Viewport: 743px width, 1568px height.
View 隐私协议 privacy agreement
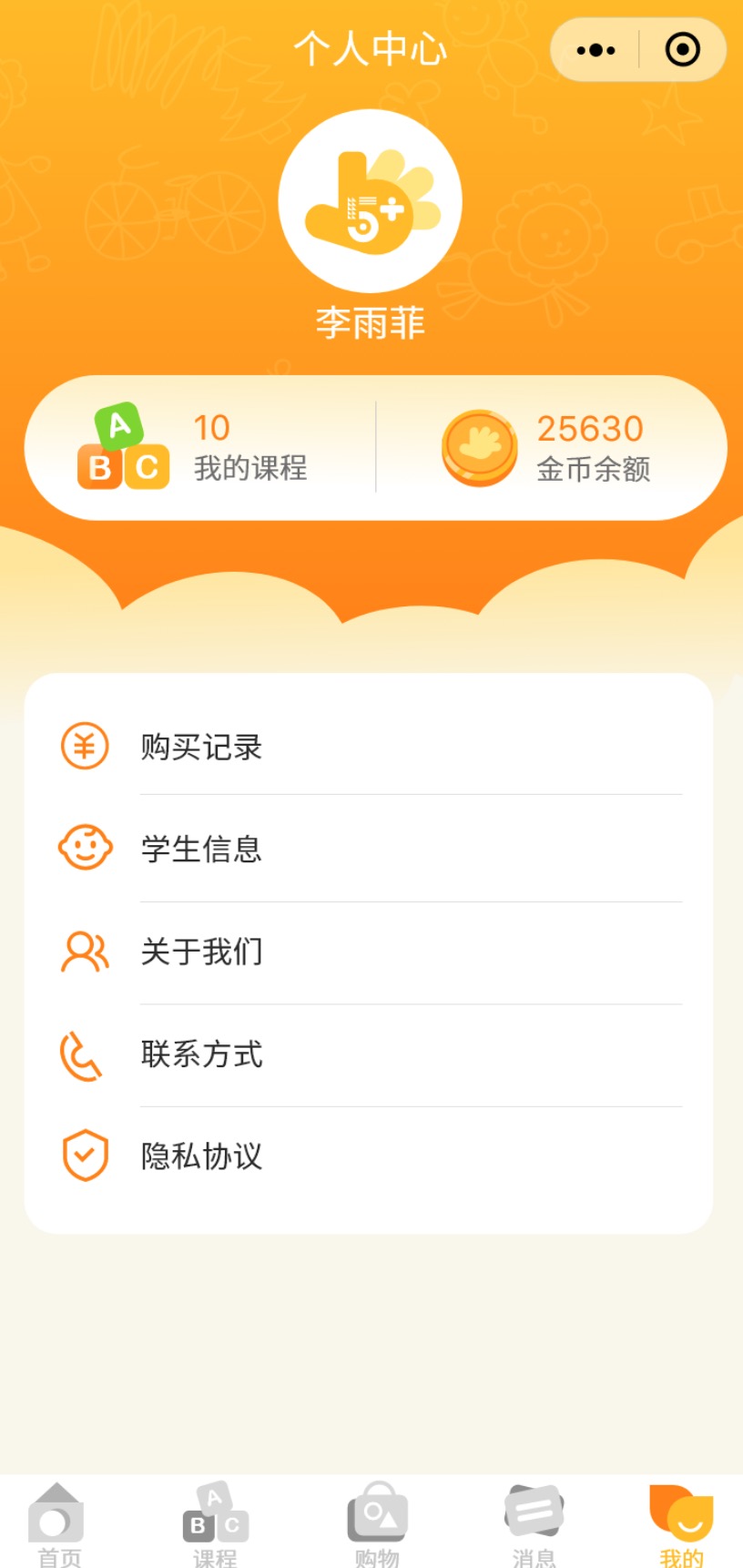[x=369, y=1156]
